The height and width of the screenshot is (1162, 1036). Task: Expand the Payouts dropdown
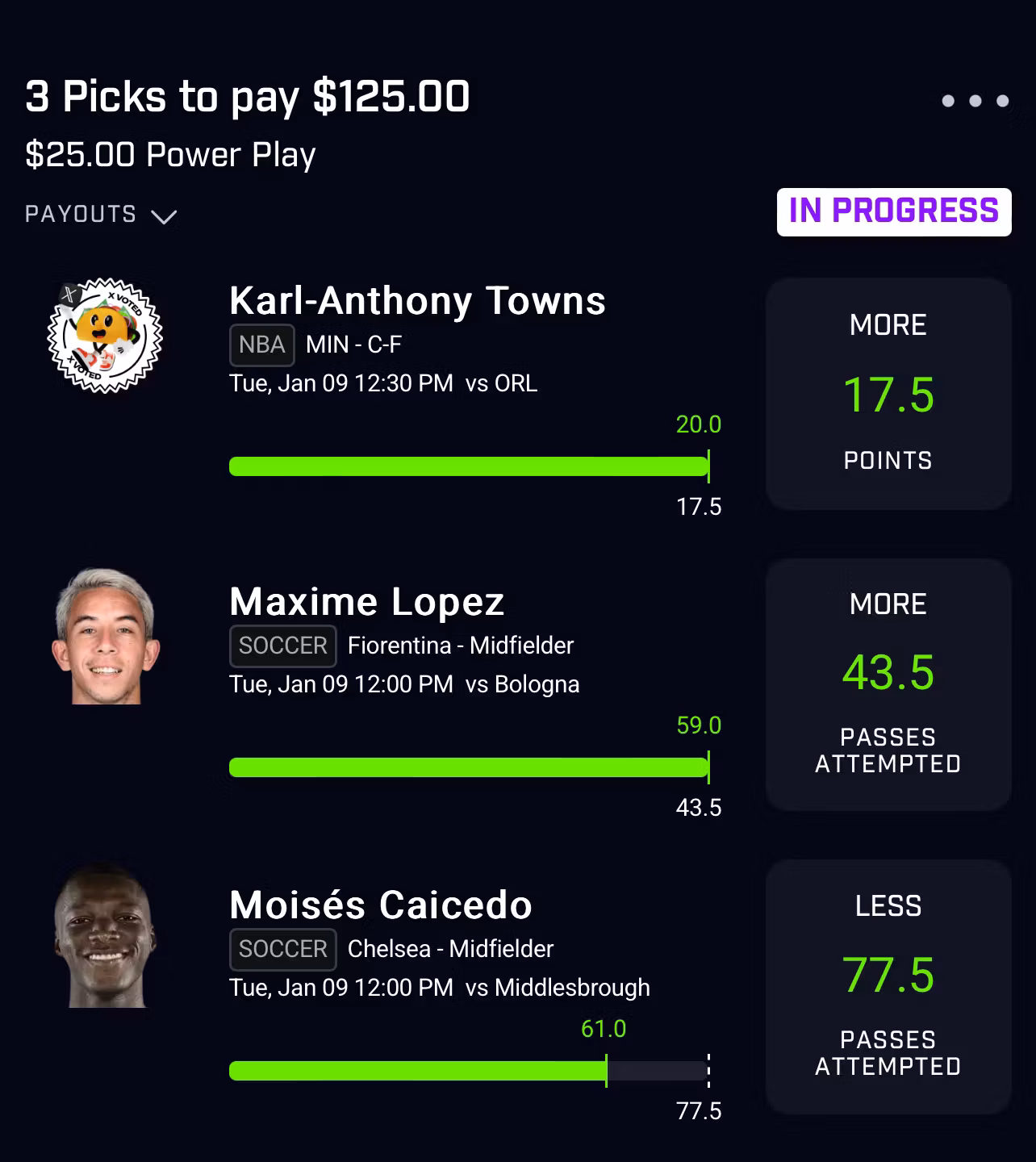(101, 215)
